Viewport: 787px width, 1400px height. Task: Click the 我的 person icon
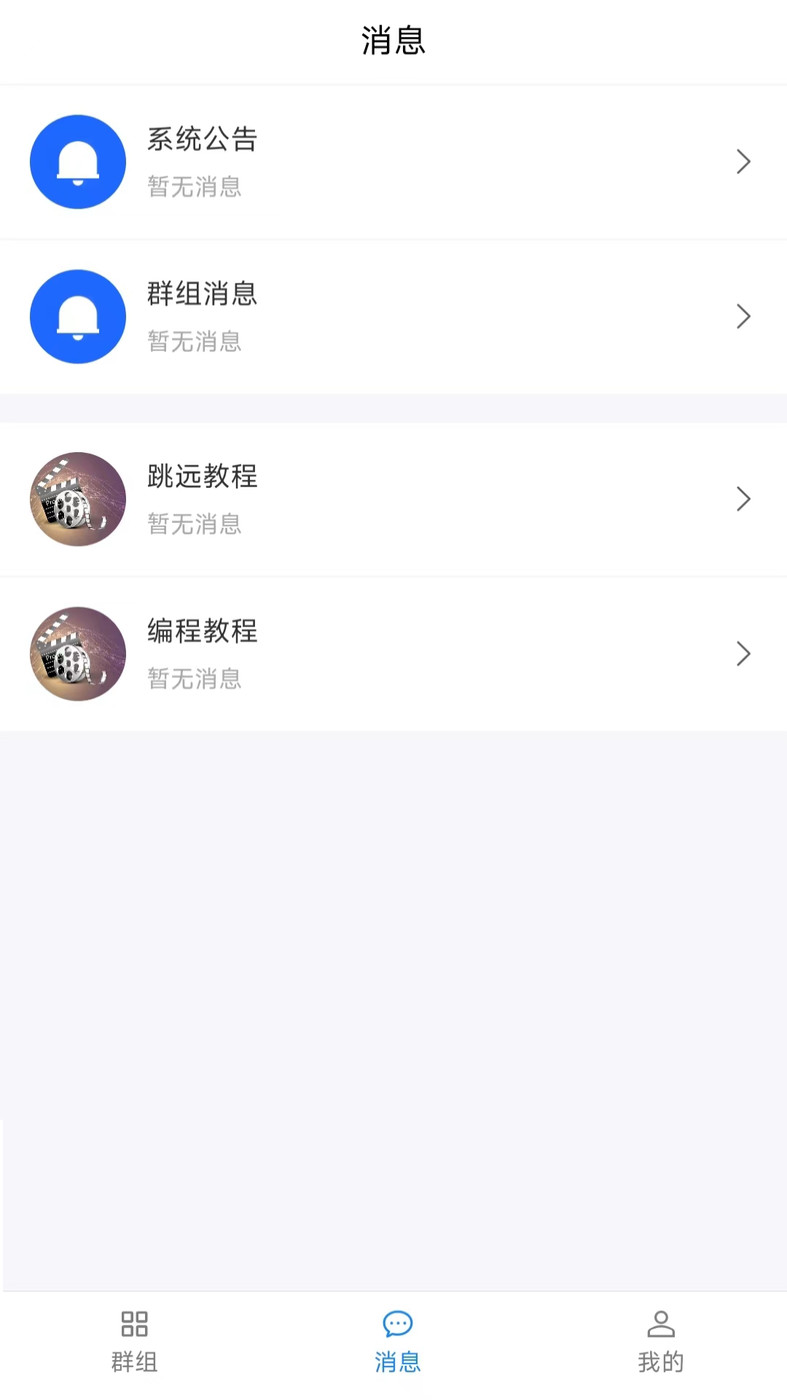click(x=660, y=1323)
